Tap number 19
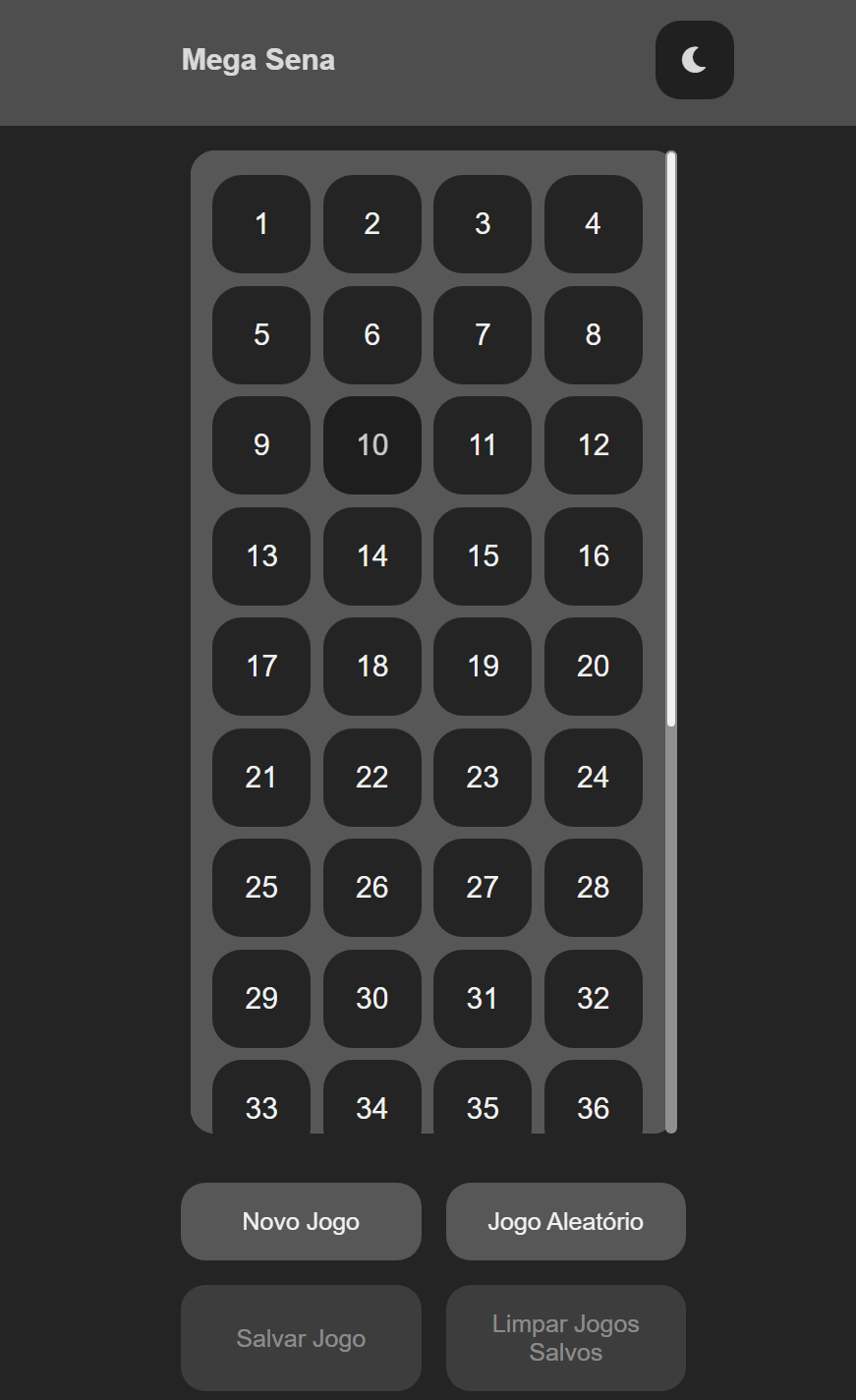This screenshot has width=856, height=1400. [483, 667]
